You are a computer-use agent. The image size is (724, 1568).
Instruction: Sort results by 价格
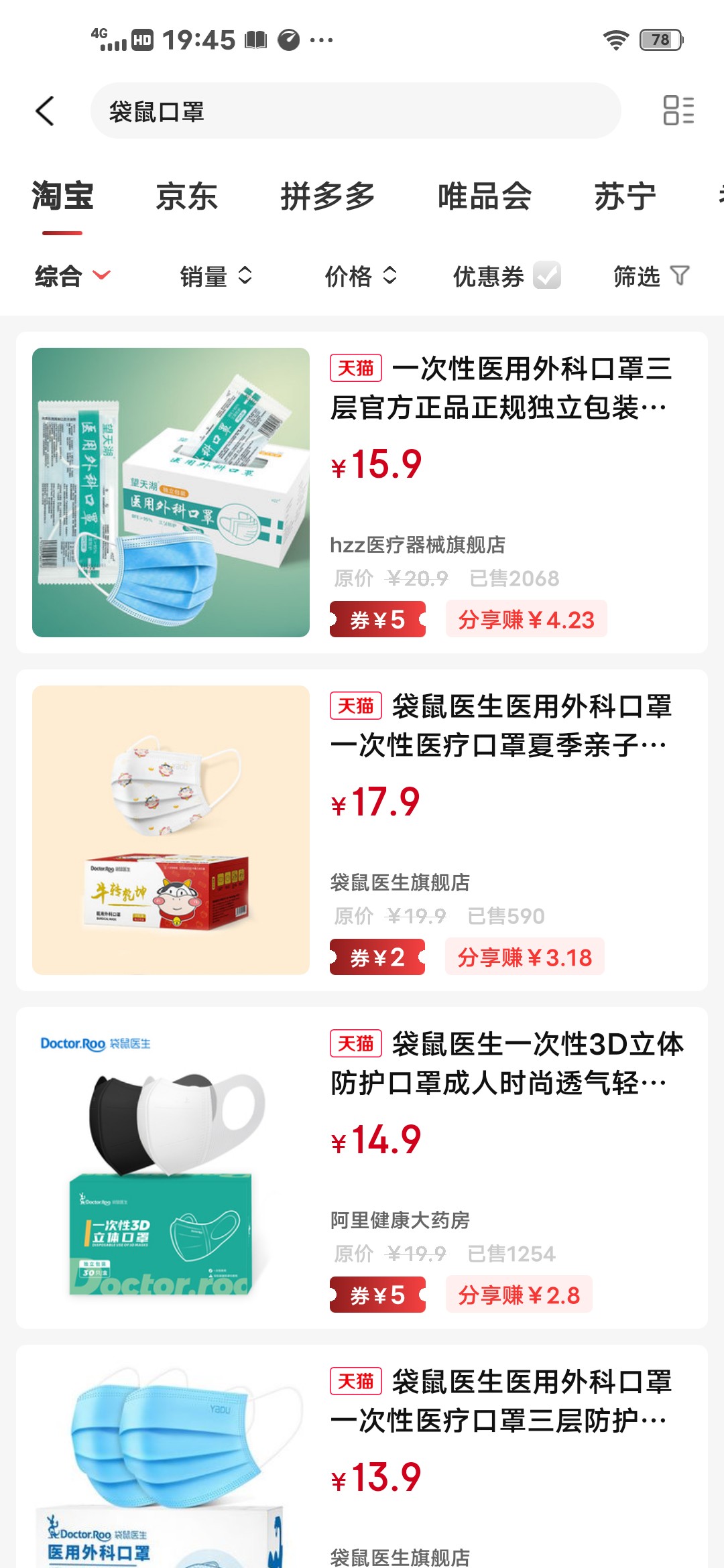pyautogui.click(x=361, y=276)
